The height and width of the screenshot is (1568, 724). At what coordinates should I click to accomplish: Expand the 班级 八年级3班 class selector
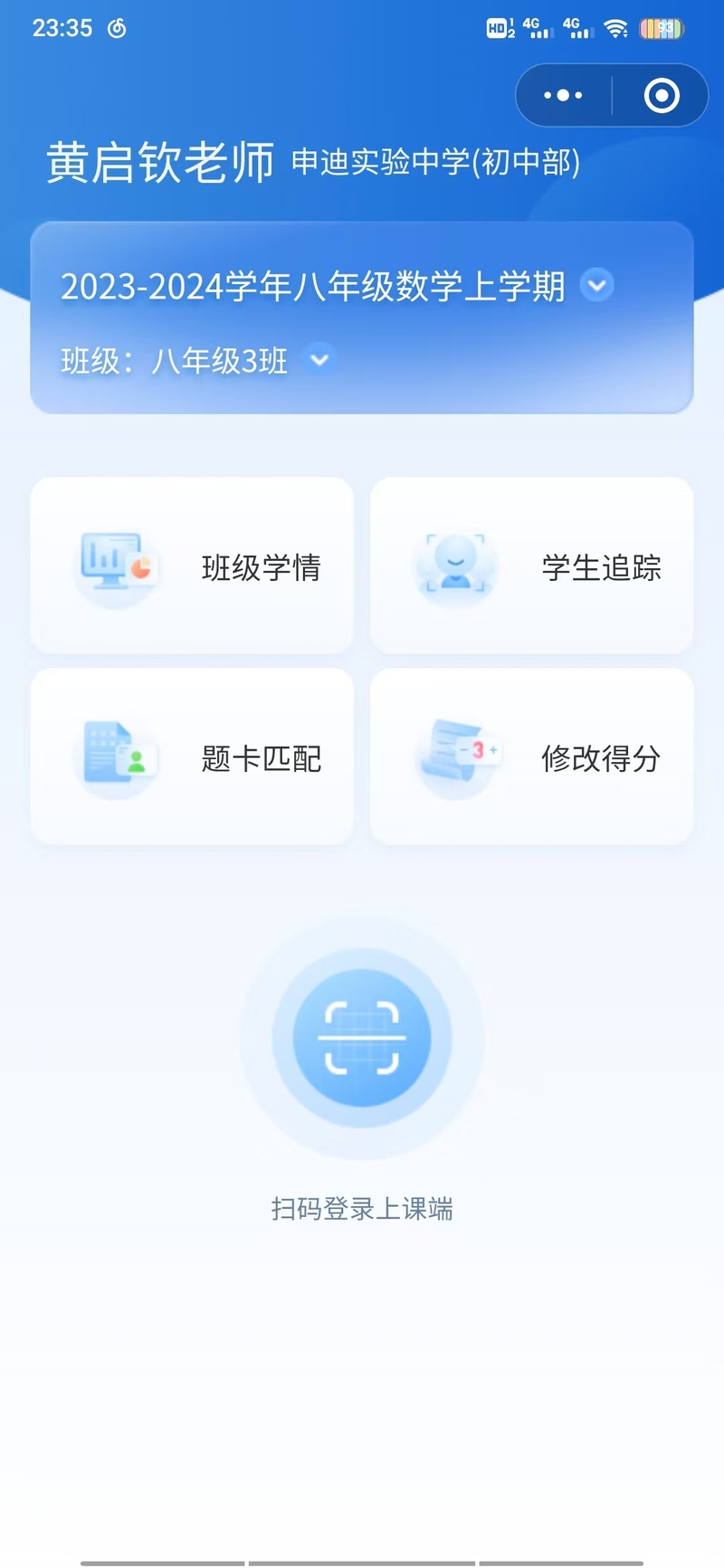click(319, 360)
